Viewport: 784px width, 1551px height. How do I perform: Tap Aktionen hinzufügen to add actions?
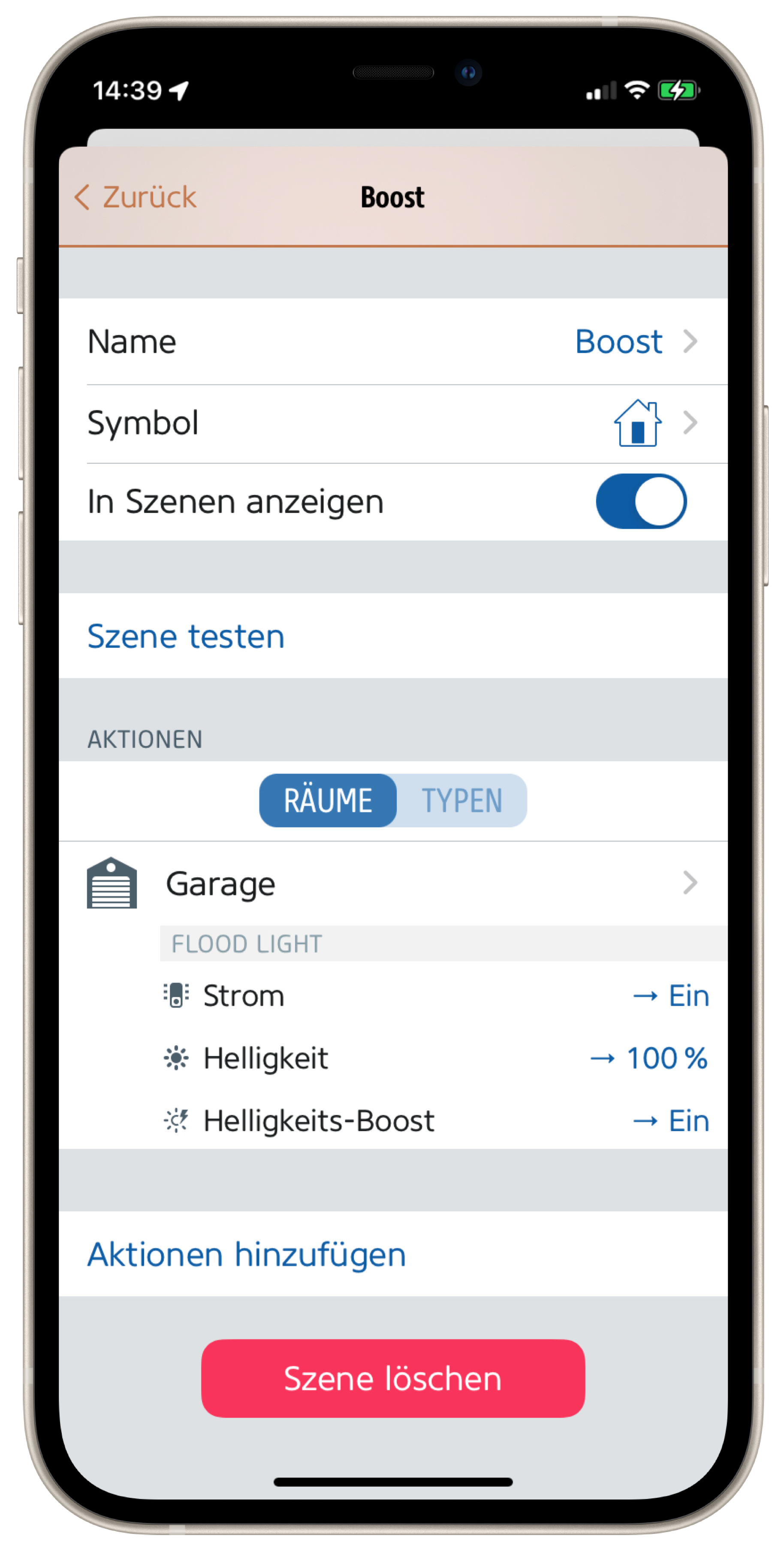click(247, 1254)
